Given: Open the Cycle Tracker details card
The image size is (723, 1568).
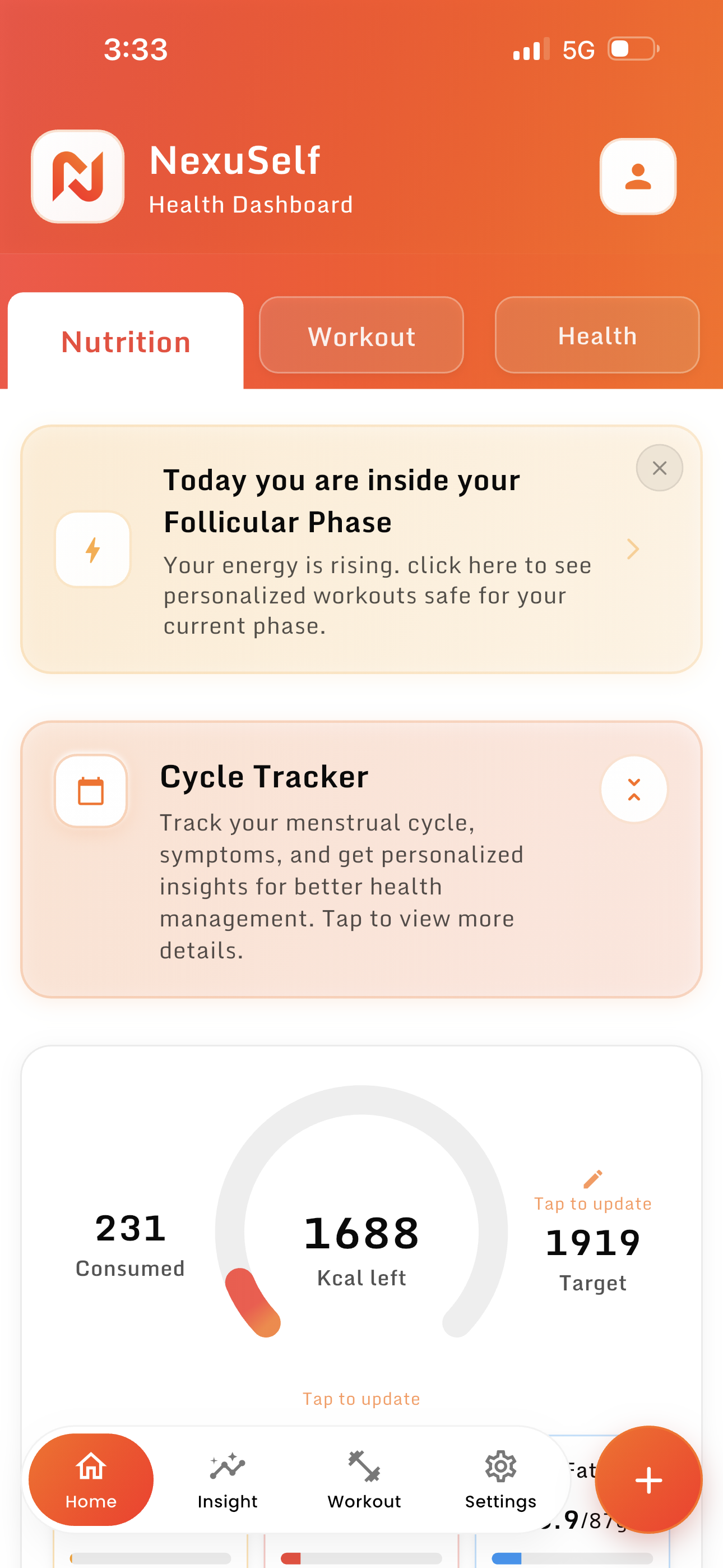Looking at the screenshot, I should click(x=341, y=870).
